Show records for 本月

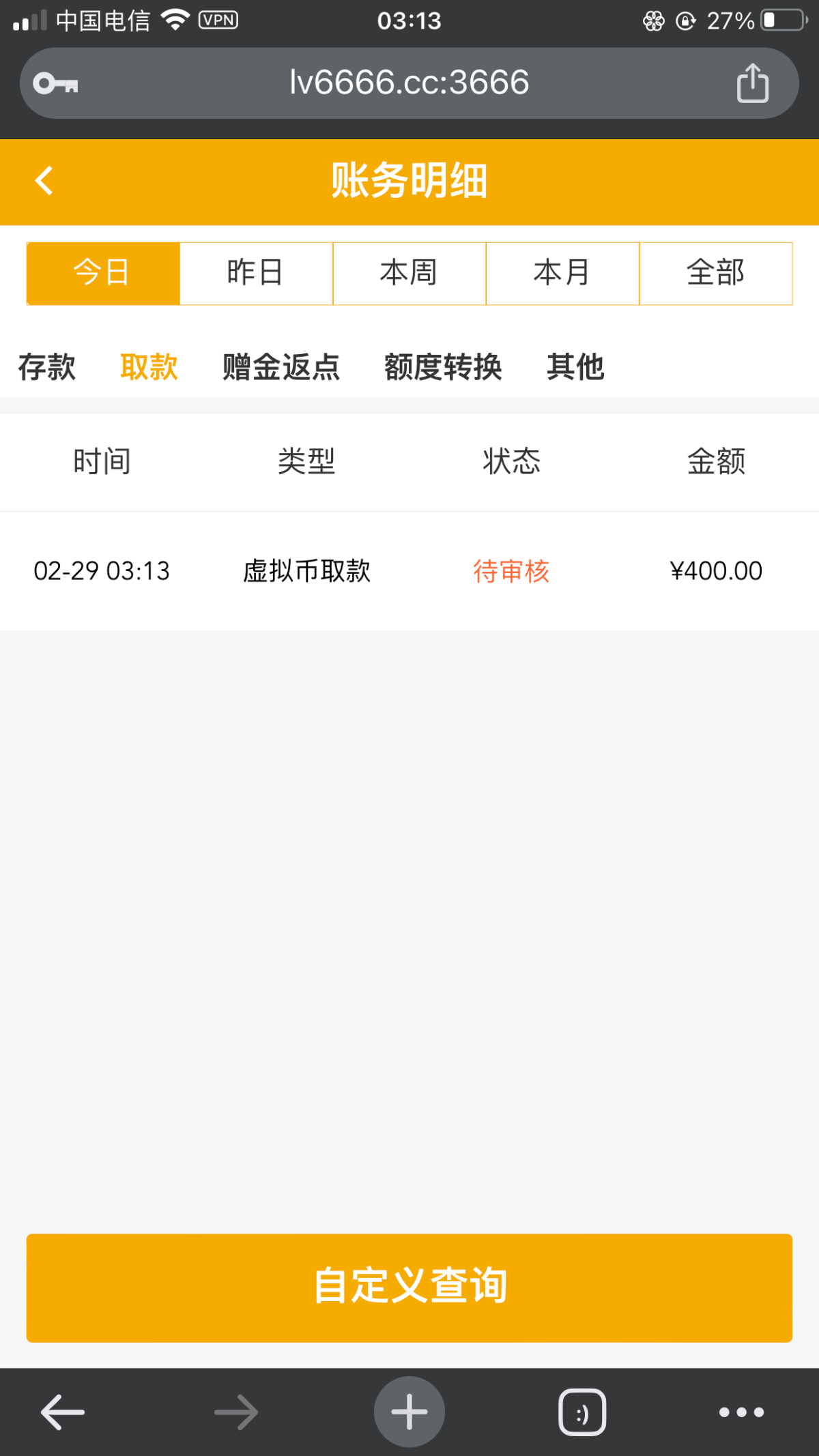pyautogui.click(x=562, y=273)
